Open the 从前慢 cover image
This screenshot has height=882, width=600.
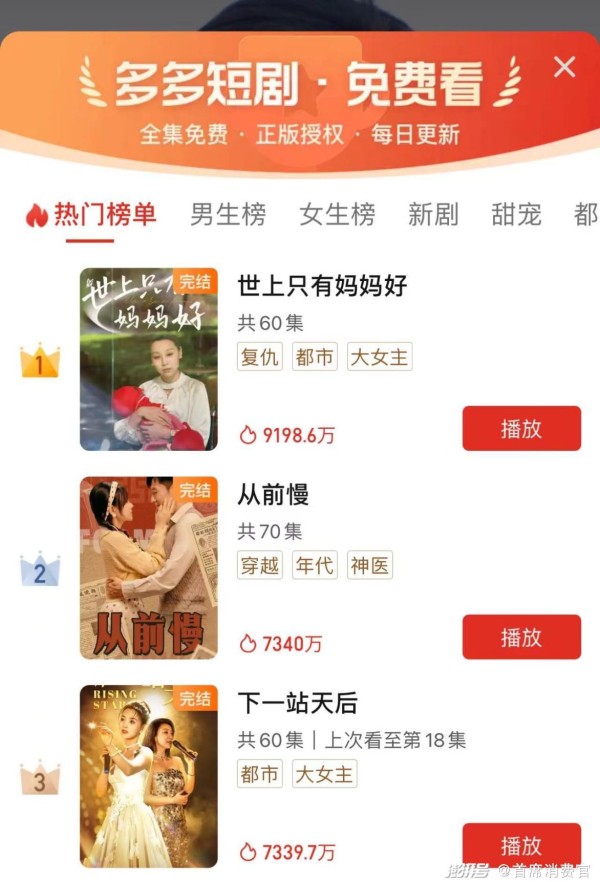pos(149,567)
